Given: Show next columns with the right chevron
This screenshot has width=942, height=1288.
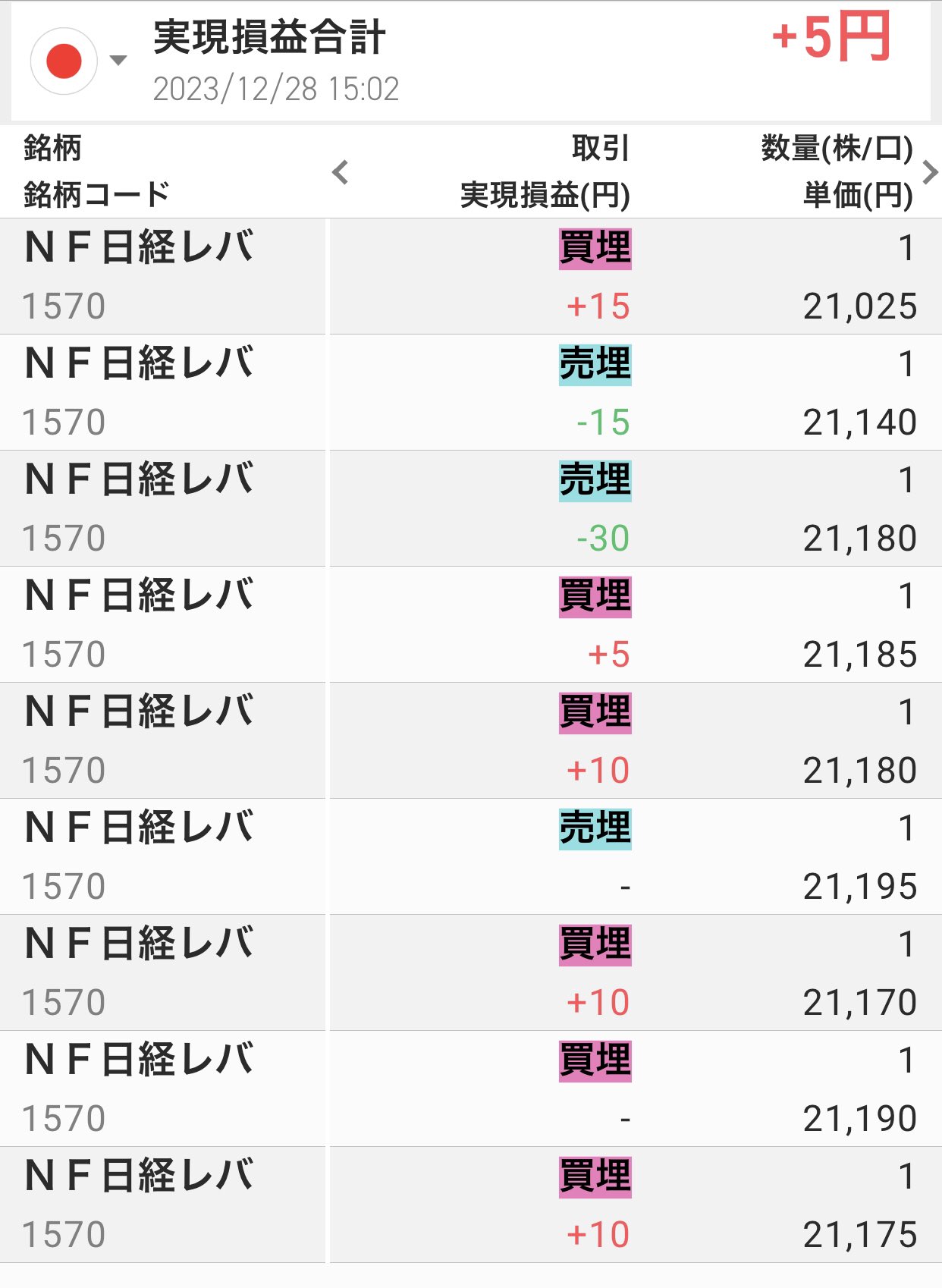Looking at the screenshot, I should (930, 172).
